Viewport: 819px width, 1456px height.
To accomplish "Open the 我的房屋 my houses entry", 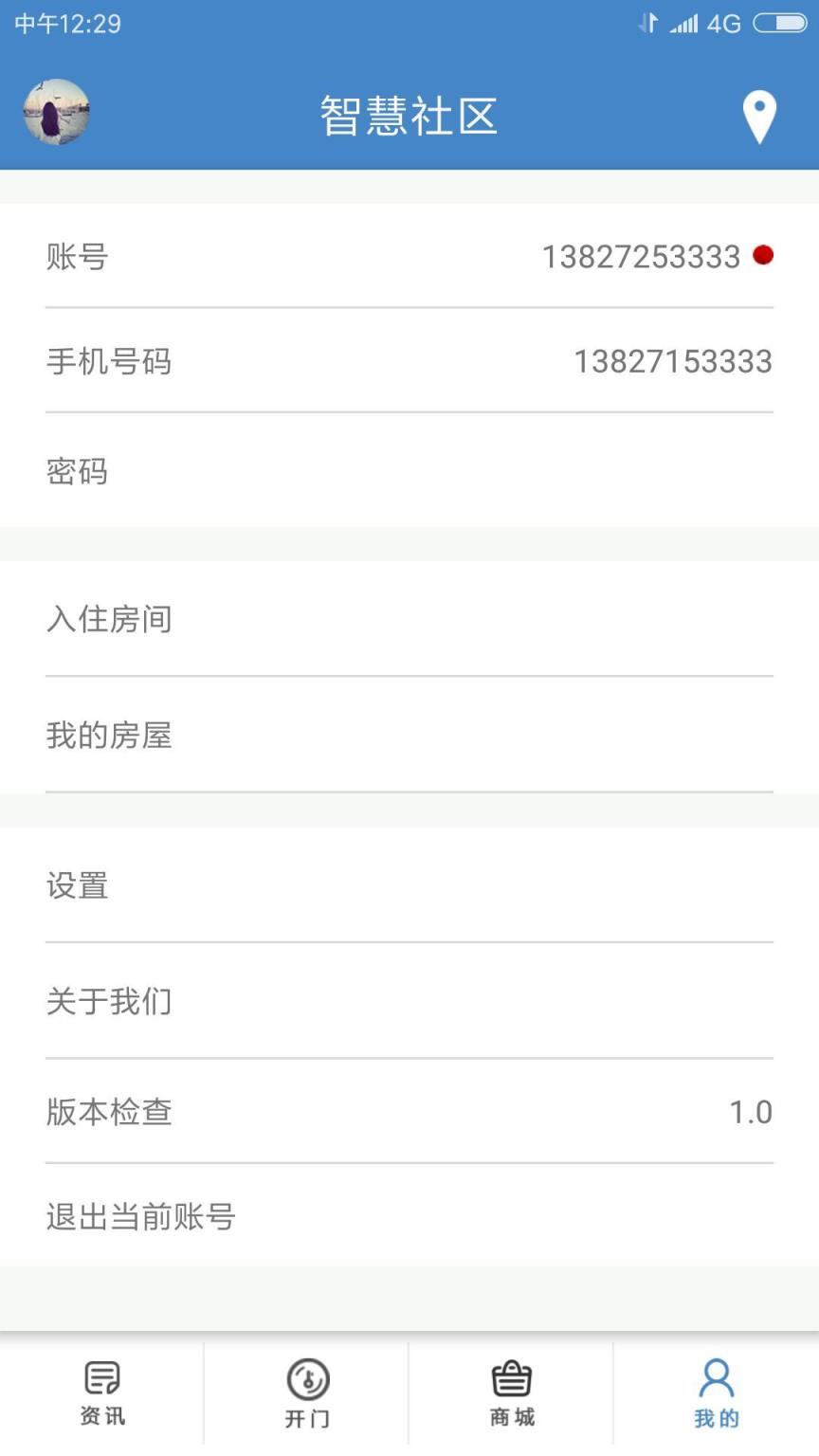I will point(109,735).
